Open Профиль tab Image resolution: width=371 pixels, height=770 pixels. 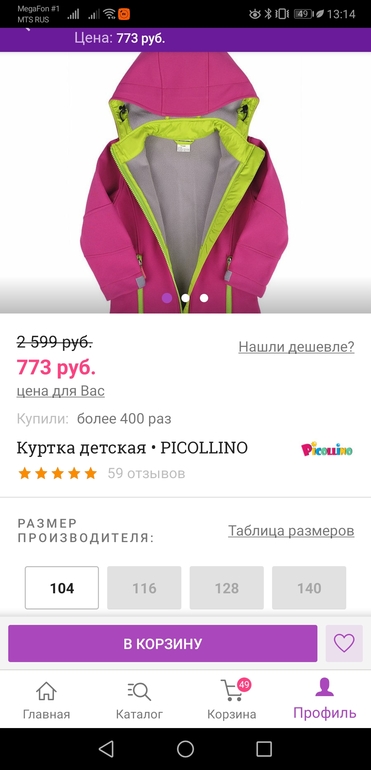[324, 700]
